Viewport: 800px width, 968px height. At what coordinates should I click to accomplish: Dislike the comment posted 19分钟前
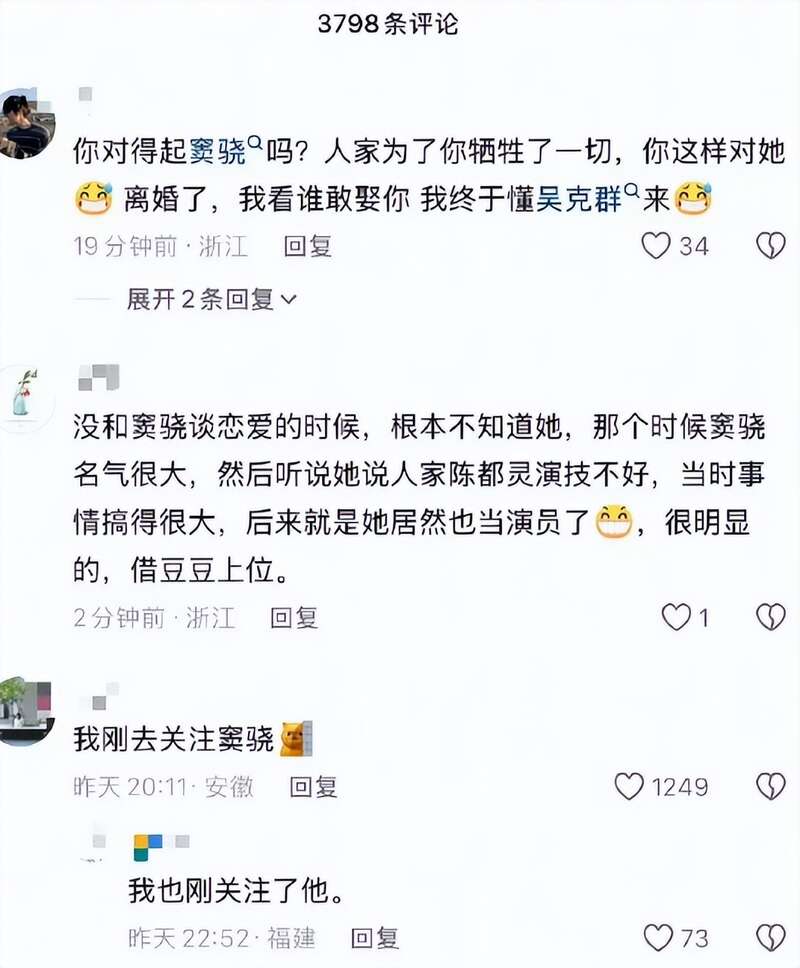click(770, 245)
